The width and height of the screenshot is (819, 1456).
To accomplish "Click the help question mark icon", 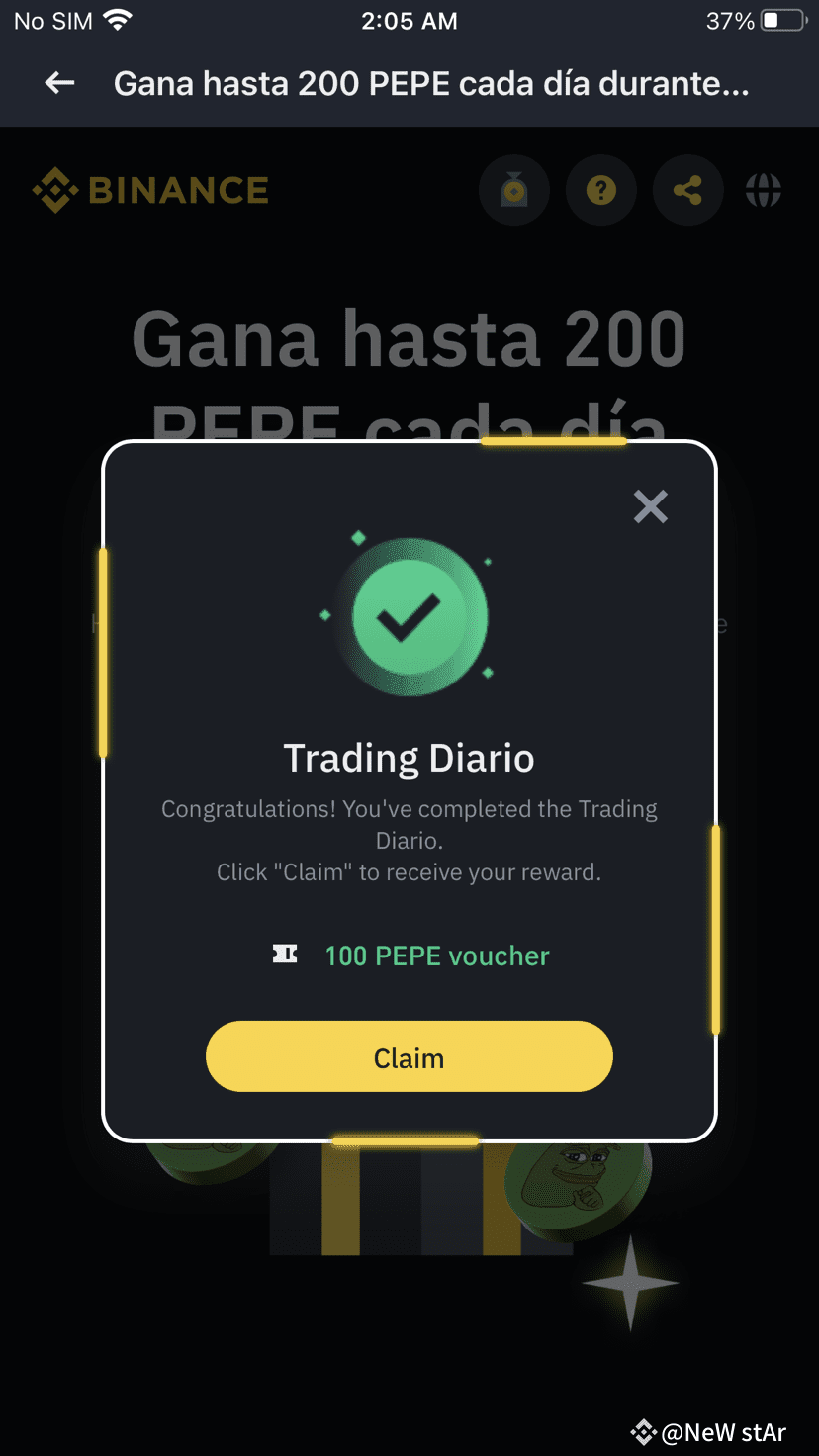I will (601, 190).
